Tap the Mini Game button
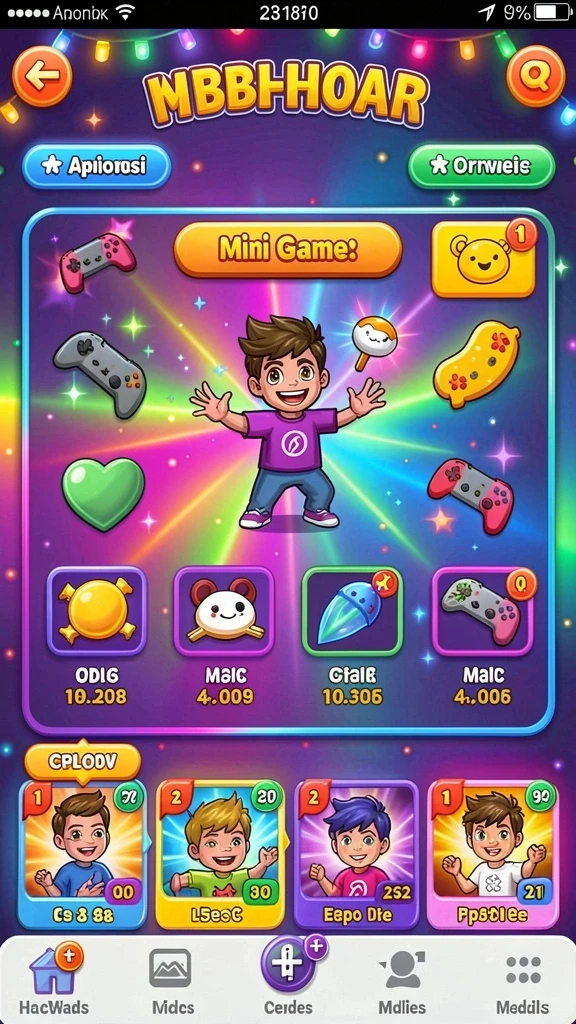This screenshot has height=1024, width=576. [288, 249]
